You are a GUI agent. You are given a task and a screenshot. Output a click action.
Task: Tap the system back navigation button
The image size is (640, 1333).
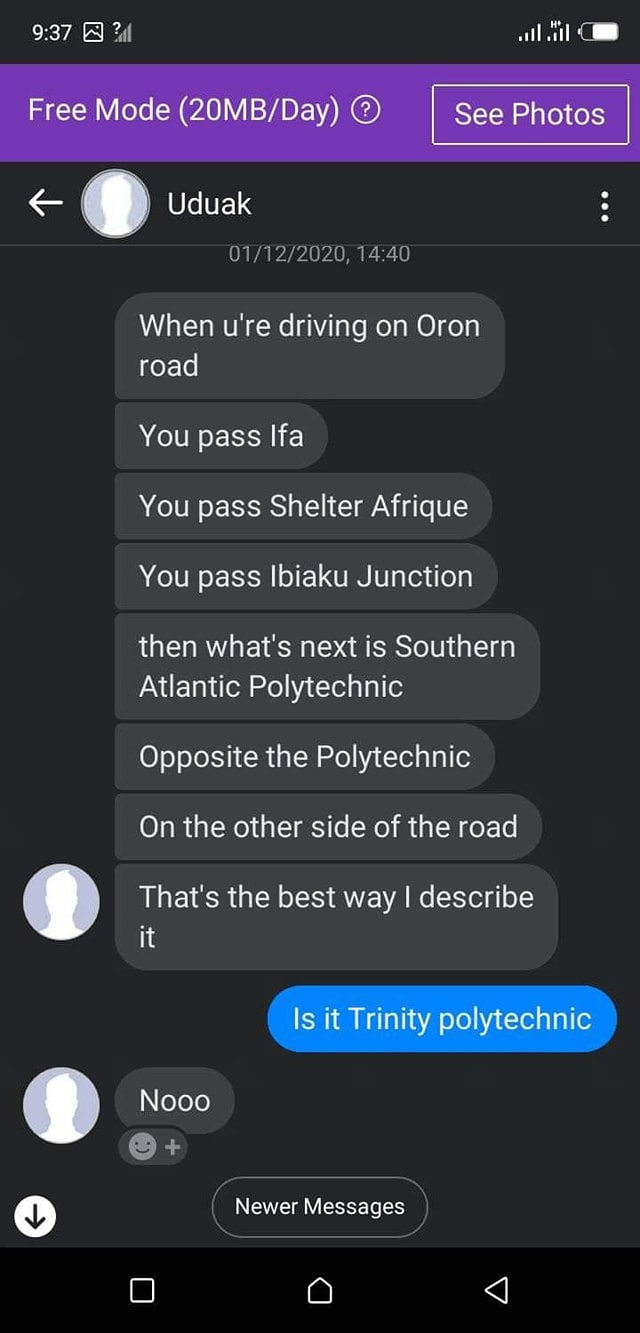pos(496,1290)
